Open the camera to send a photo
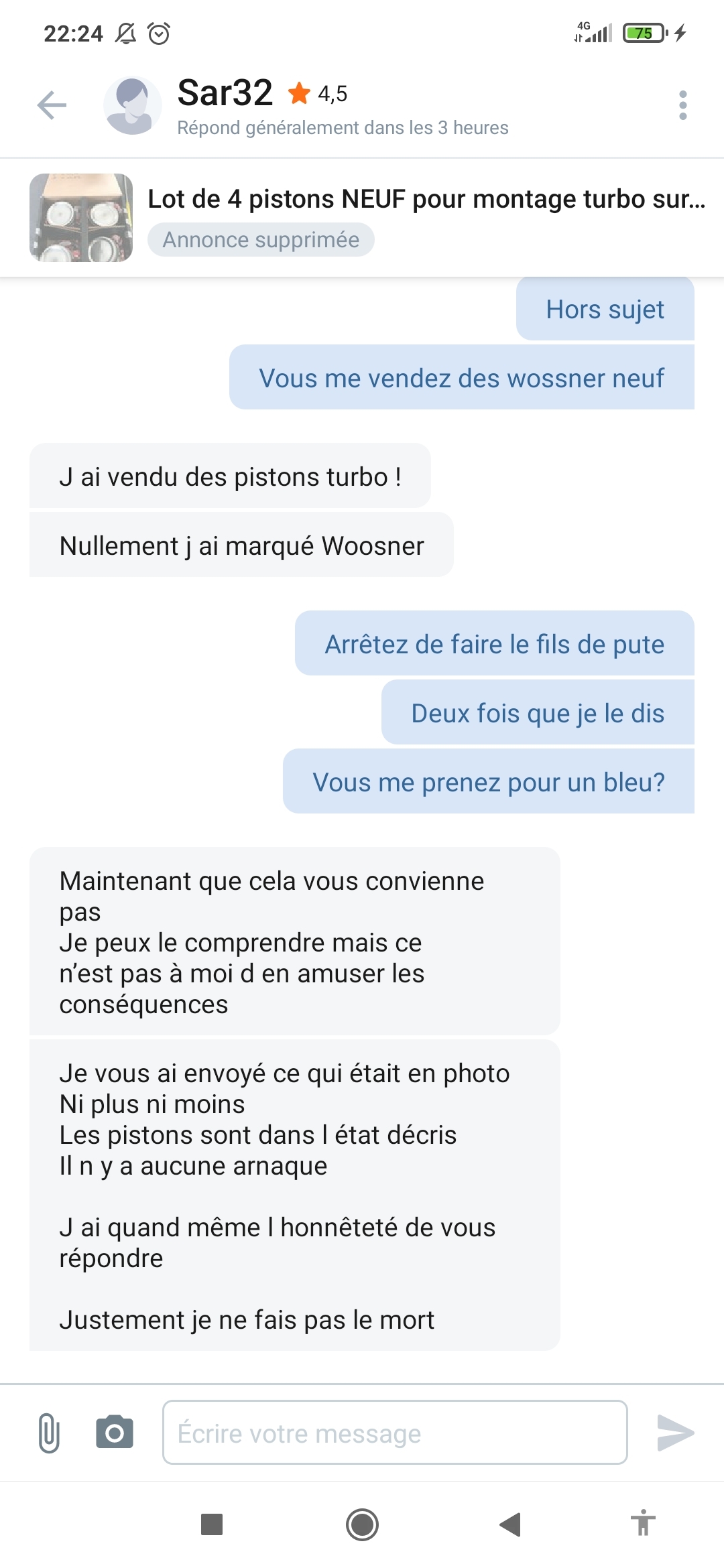The image size is (724, 1568). point(115,1433)
